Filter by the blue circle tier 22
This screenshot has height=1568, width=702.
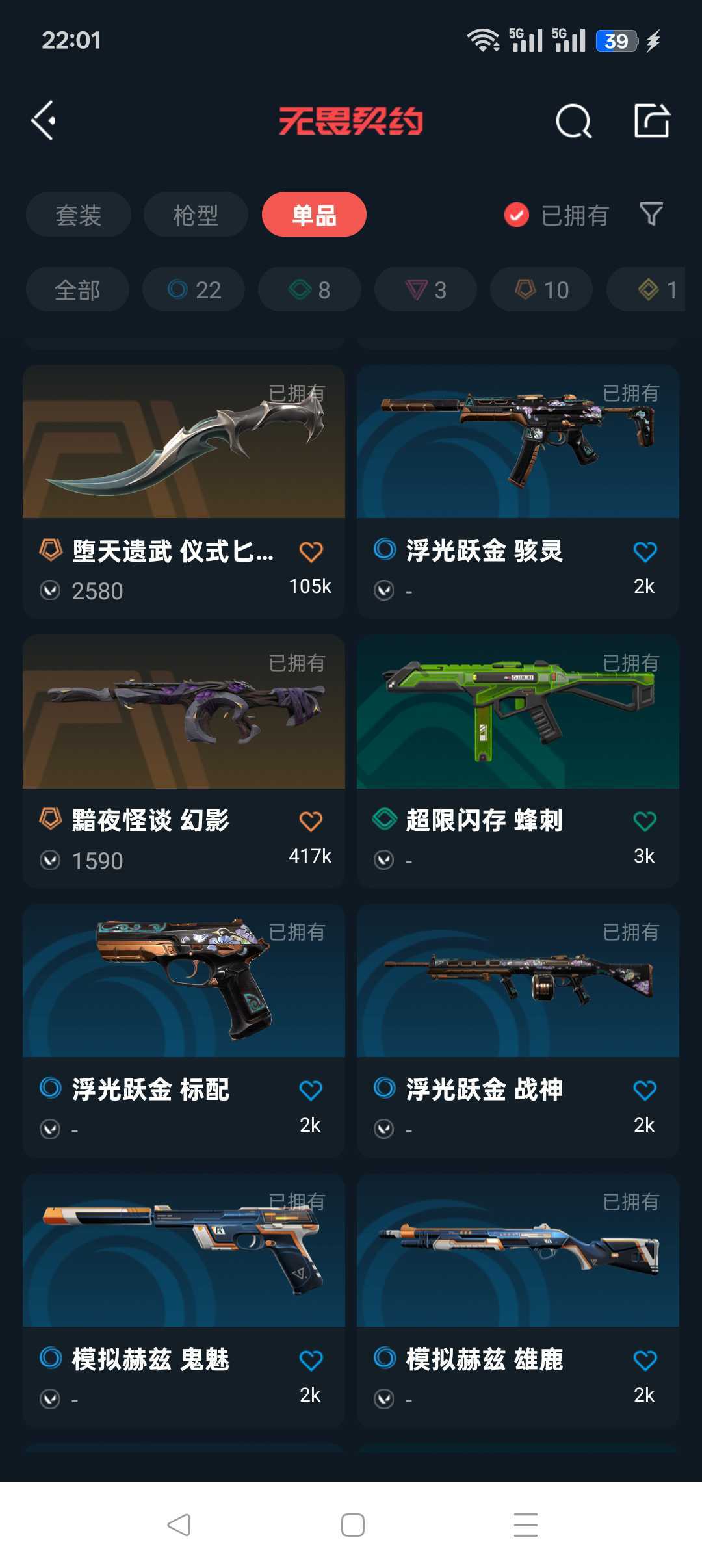[194, 289]
